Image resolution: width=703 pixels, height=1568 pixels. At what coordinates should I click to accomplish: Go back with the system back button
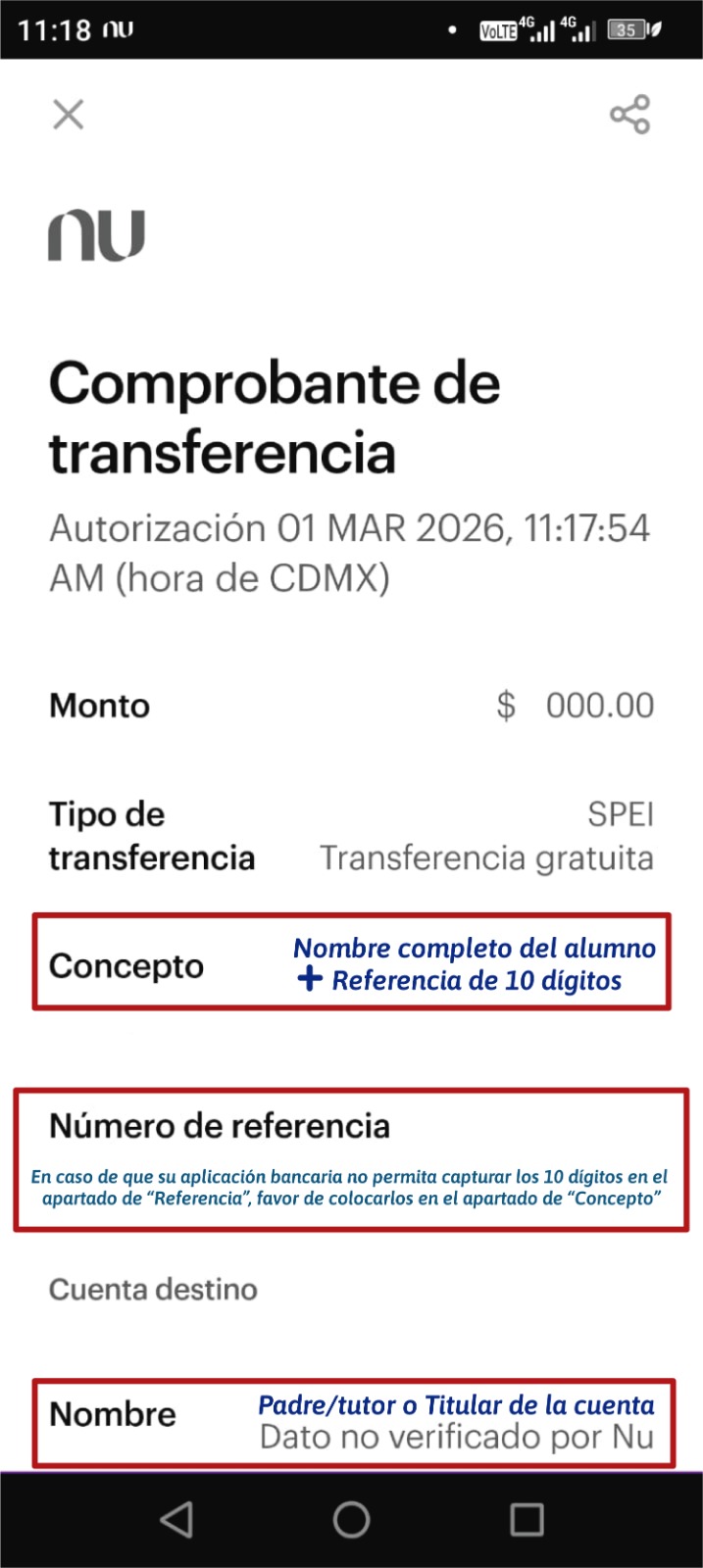(x=176, y=1519)
